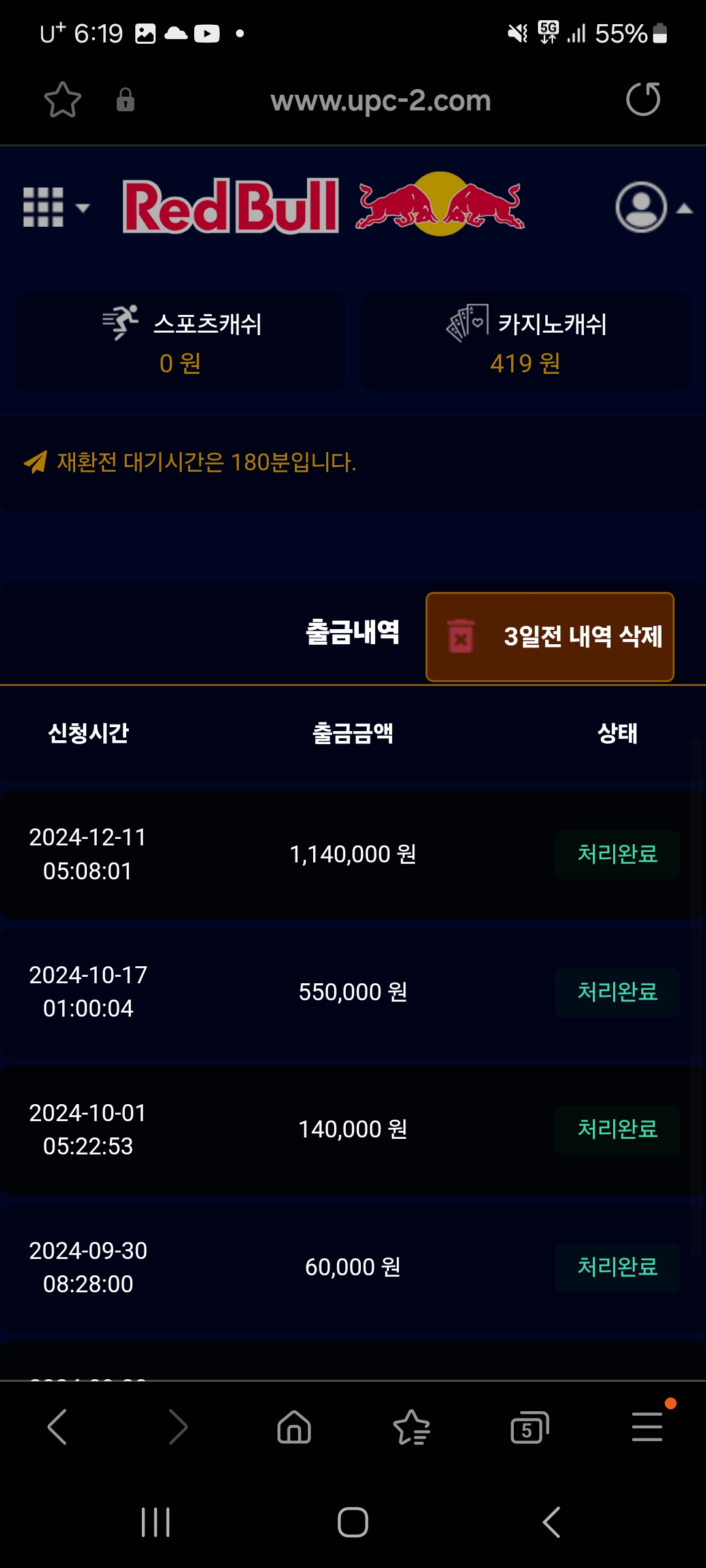Screen dimensions: 706x1568
Task: Reload the page
Action: click(643, 100)
